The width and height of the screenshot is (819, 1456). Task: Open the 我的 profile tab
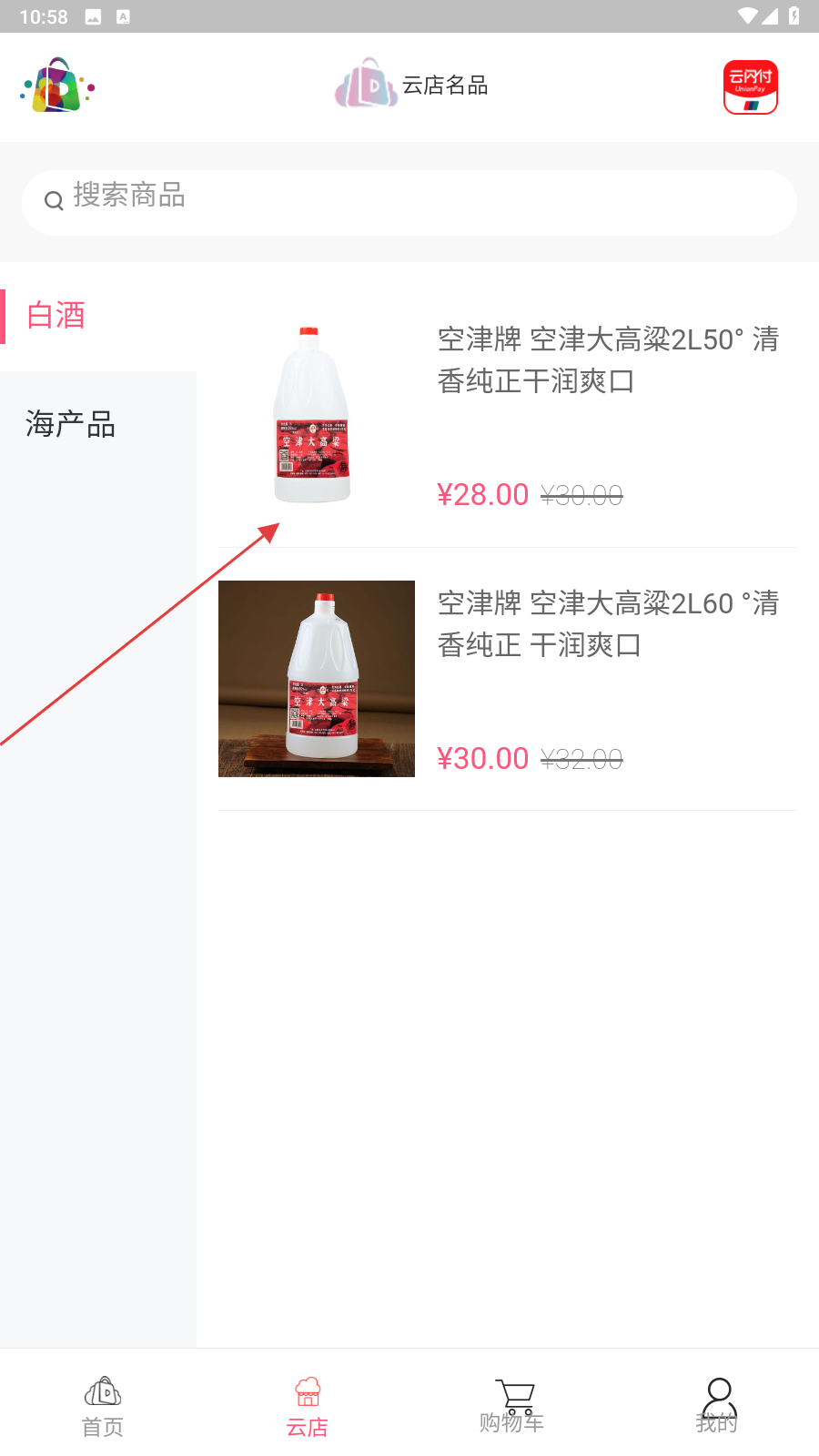pyautogui.click(x=717, y=1407)
